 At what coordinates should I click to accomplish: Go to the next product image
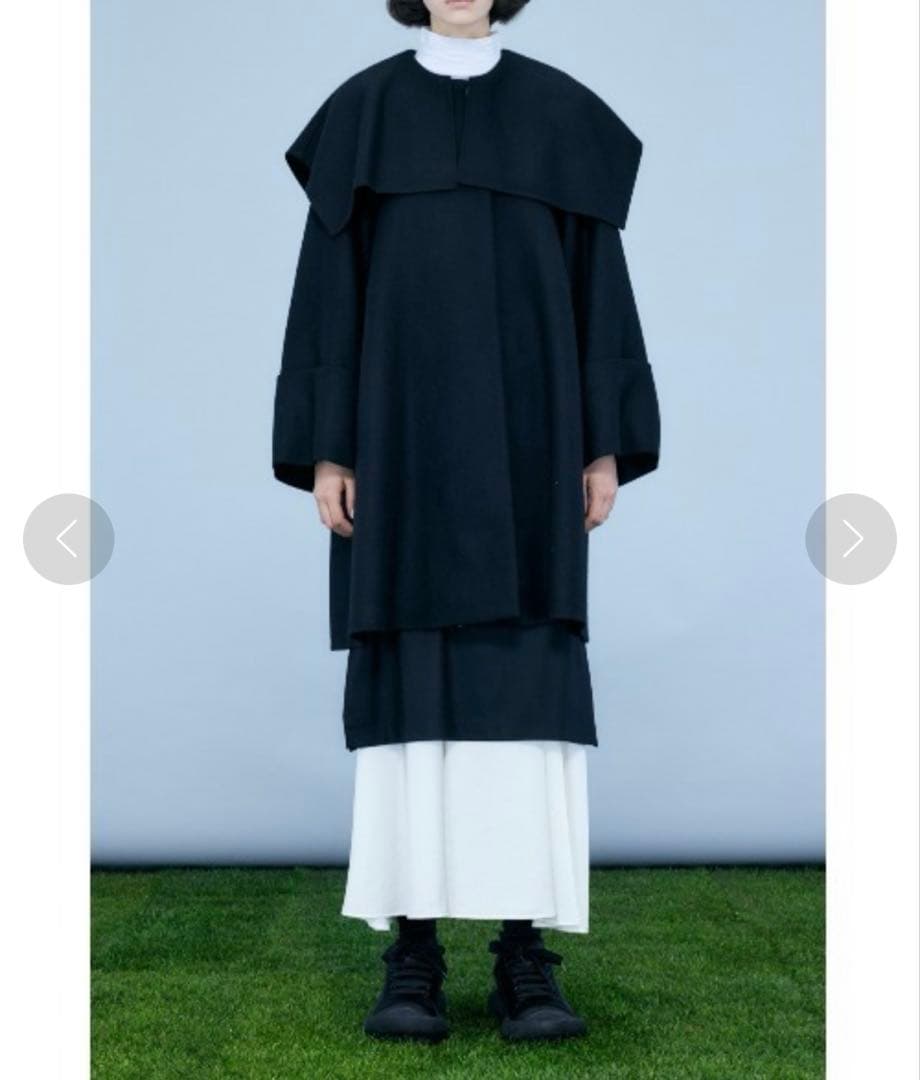coord(851,539)
